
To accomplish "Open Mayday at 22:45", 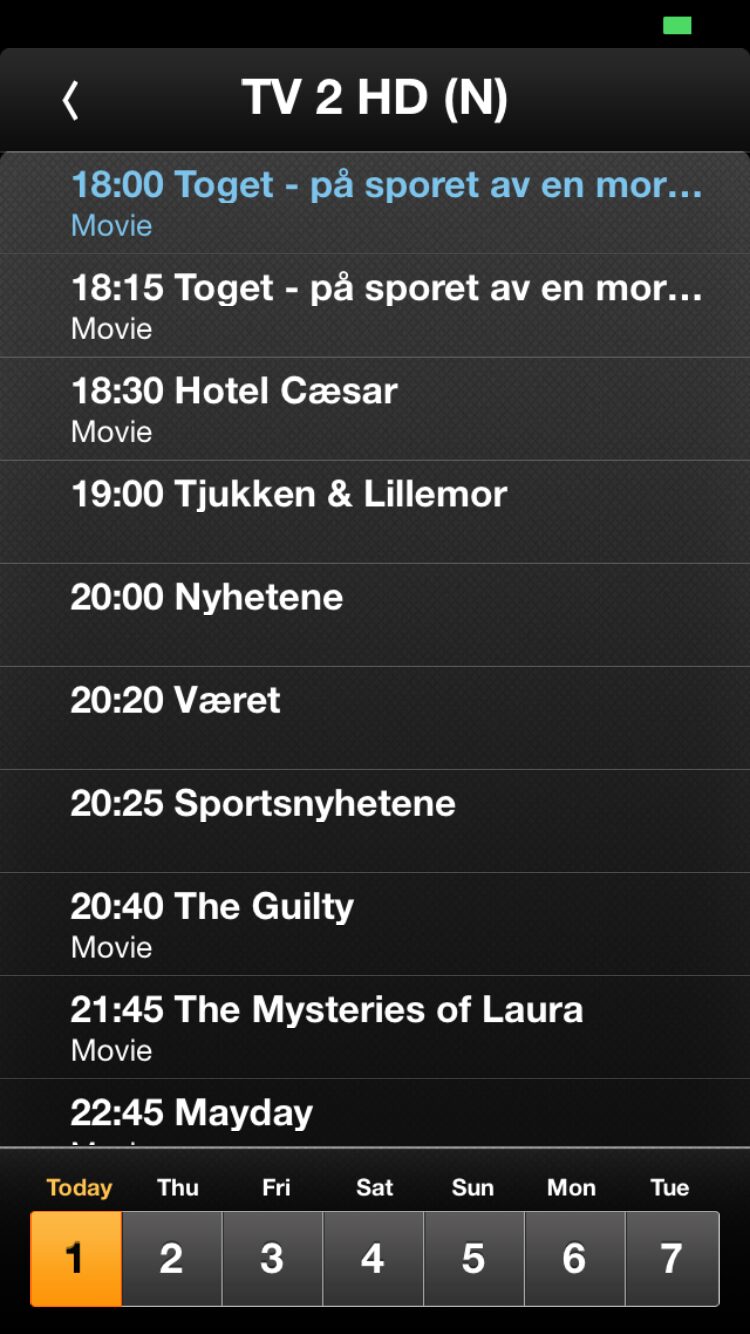I will coord(375,1113).
